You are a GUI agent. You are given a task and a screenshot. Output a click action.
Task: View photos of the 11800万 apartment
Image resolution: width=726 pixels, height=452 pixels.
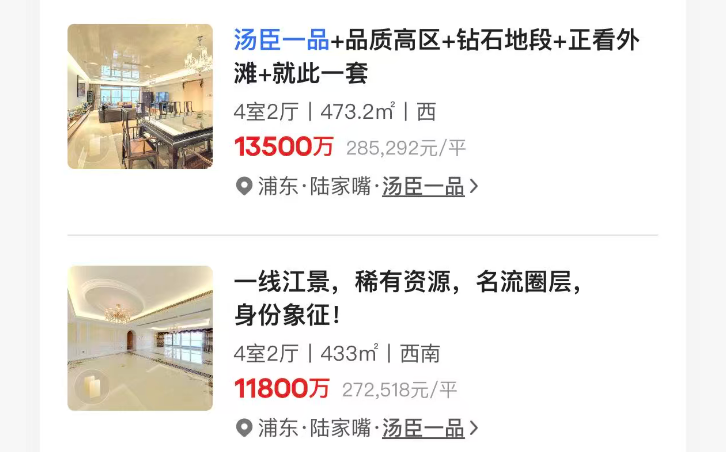point(140,338)
